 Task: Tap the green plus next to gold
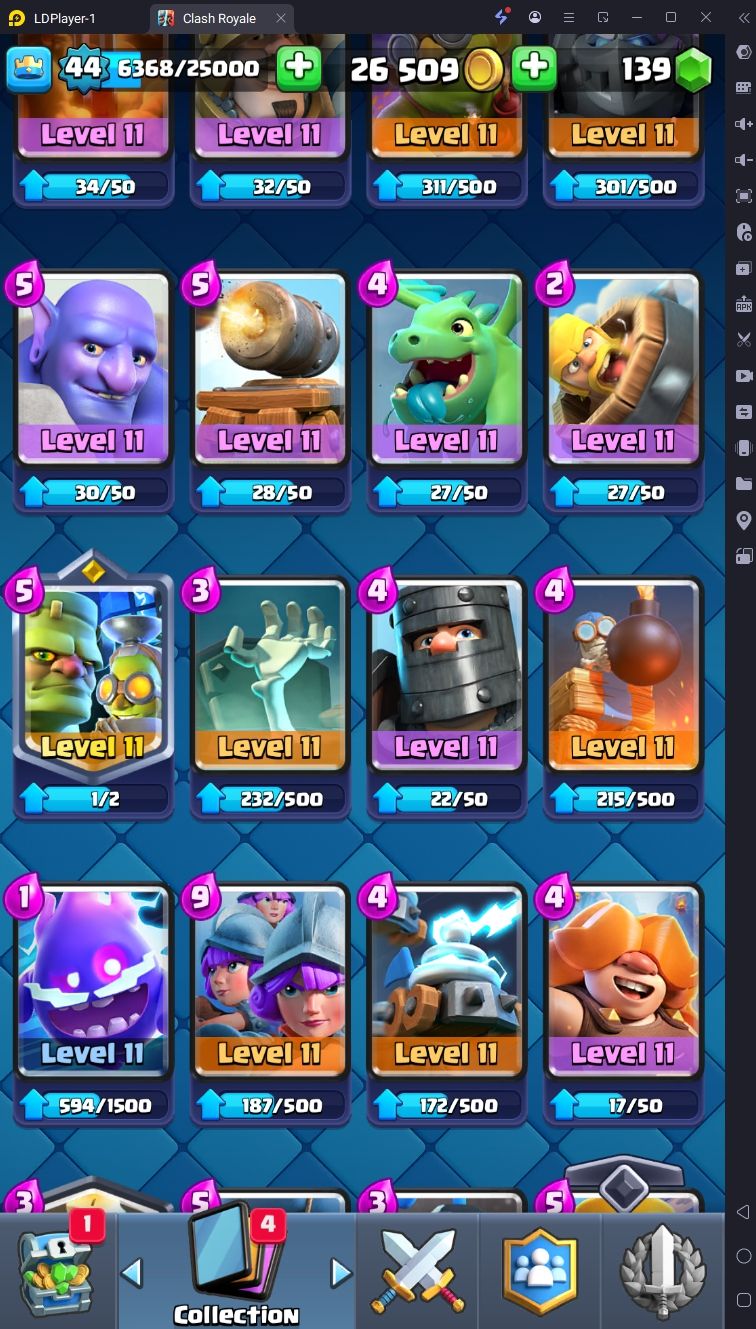coord(534,68)
